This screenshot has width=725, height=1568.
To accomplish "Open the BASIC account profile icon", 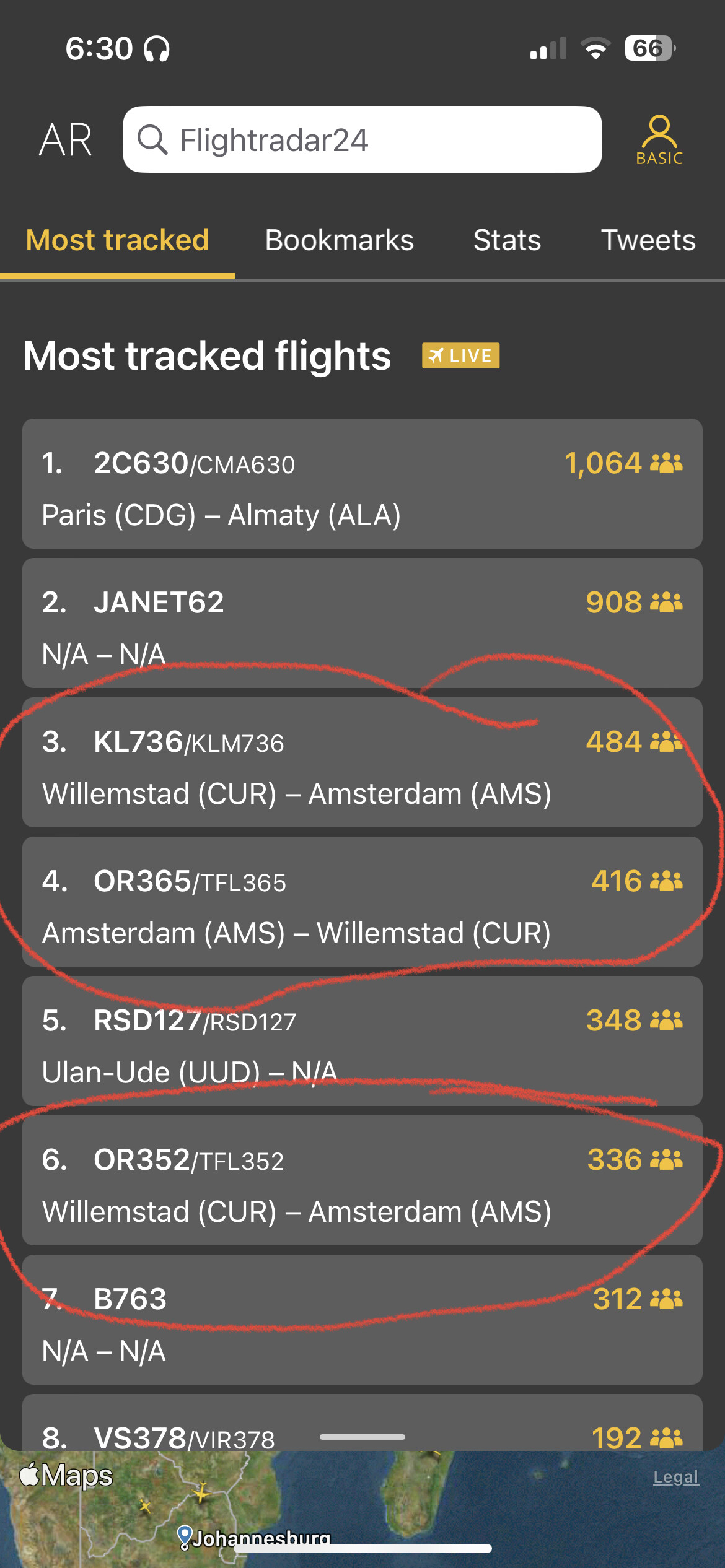I will [659, 141].
